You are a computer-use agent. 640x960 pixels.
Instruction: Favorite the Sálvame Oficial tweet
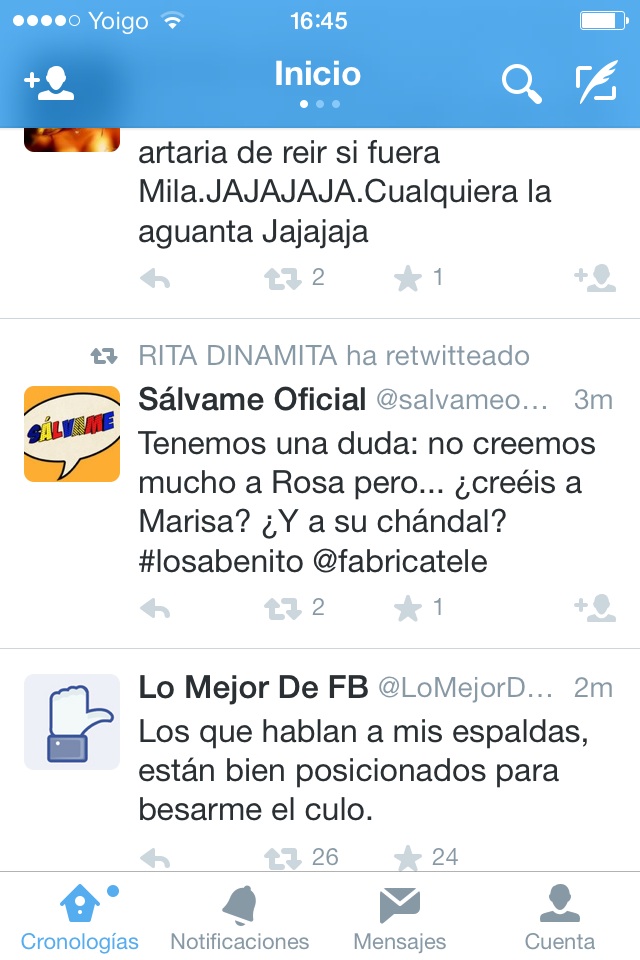pos(408,608)
